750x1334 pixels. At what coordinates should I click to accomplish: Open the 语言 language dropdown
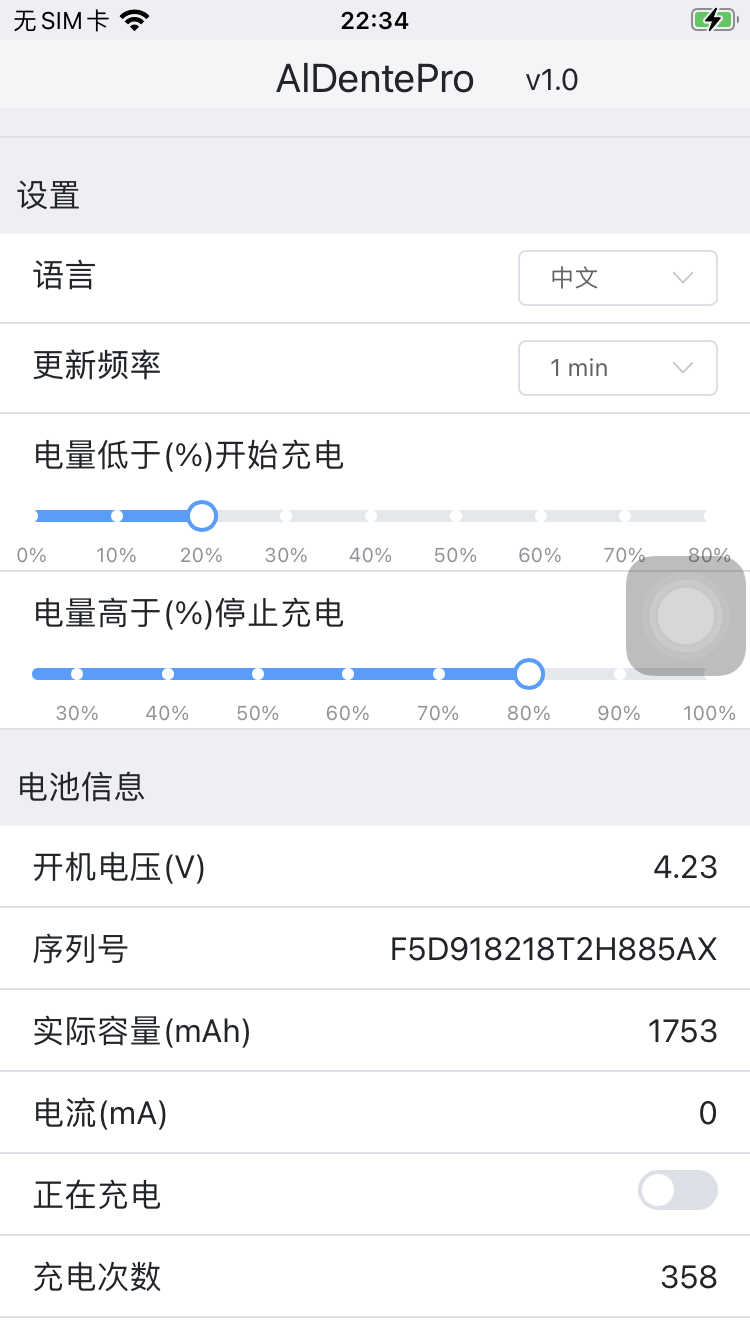pyautogui.click(x=617, y=278)
